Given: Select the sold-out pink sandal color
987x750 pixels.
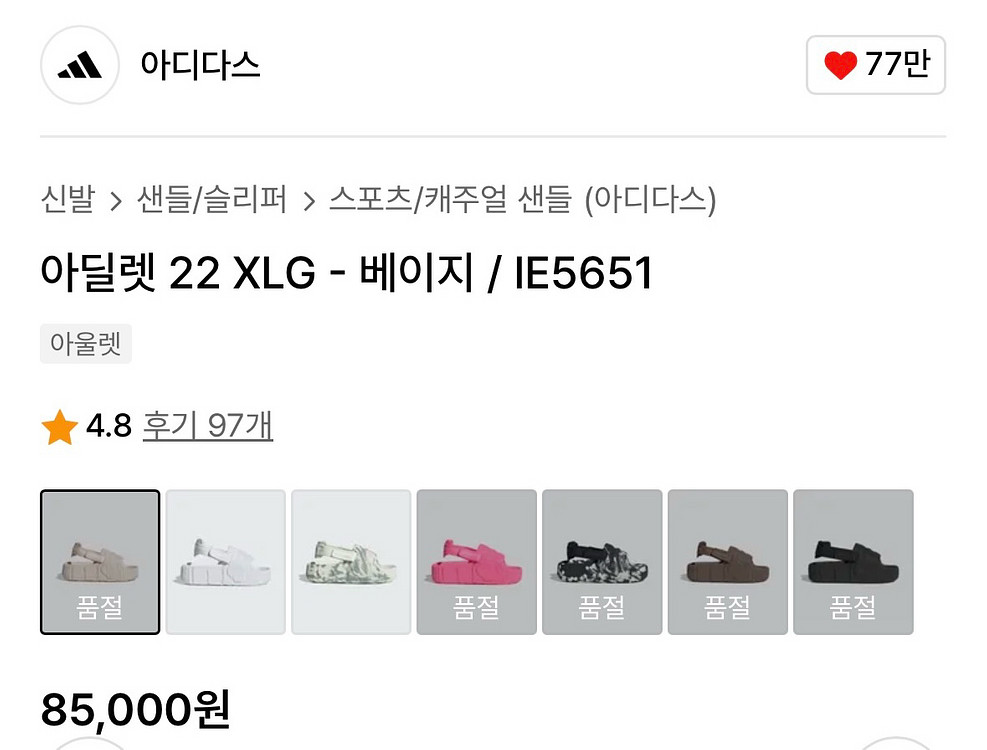Looking at the screenshot, I should 476,562.
